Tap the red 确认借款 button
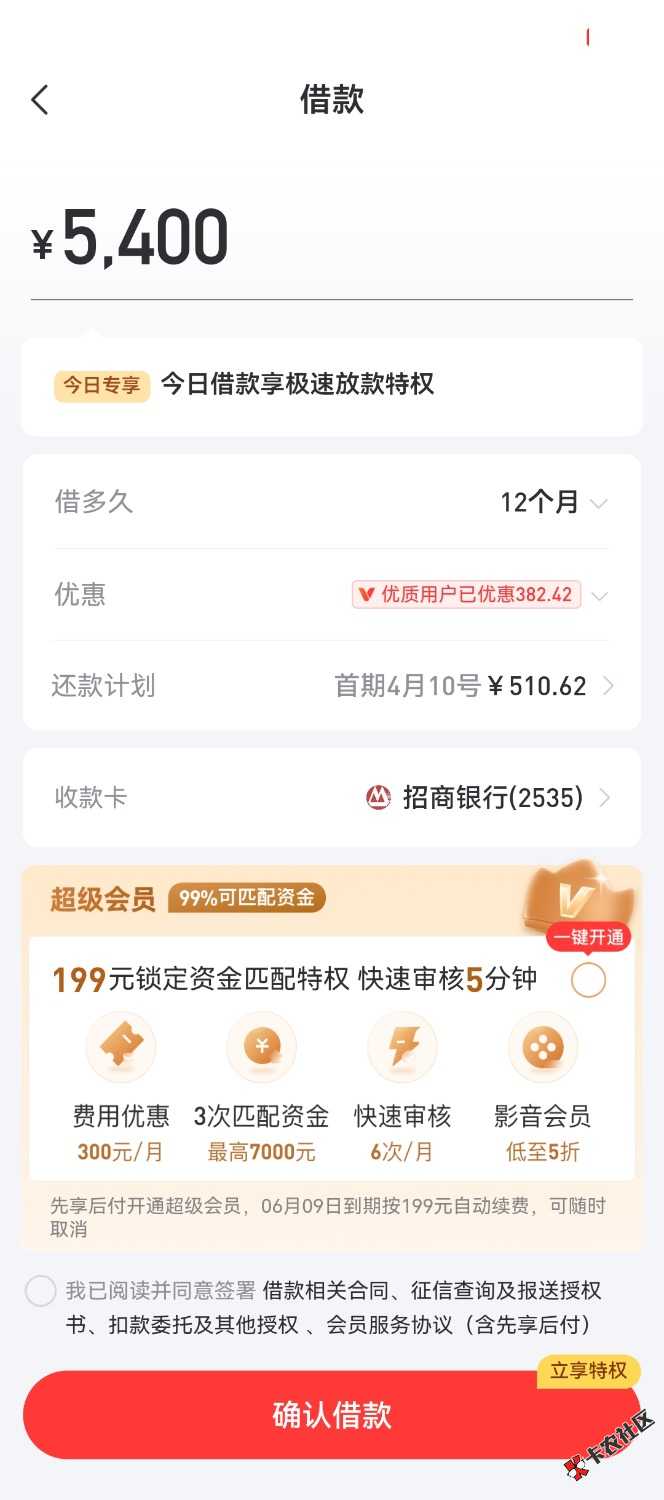The image size is (664, 1500). [332, 1415]
